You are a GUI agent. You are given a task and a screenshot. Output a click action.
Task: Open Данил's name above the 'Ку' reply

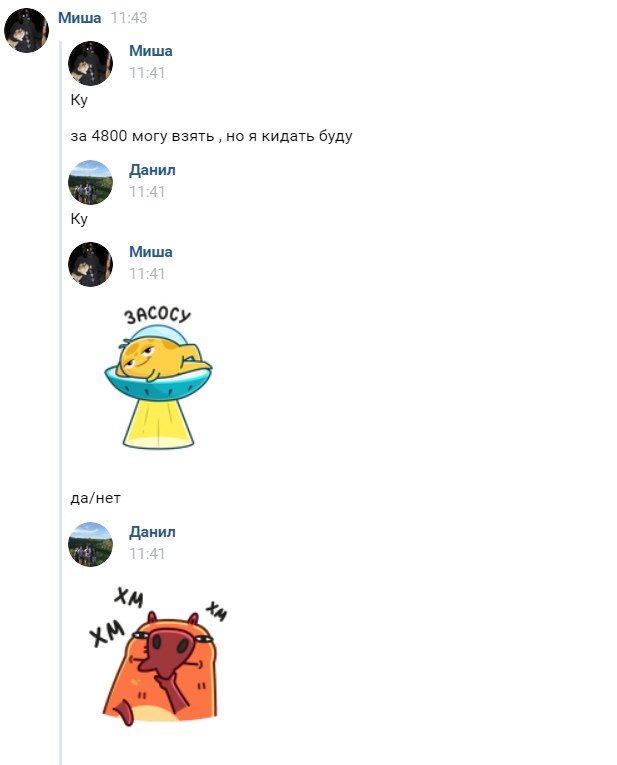pos(152,170)
